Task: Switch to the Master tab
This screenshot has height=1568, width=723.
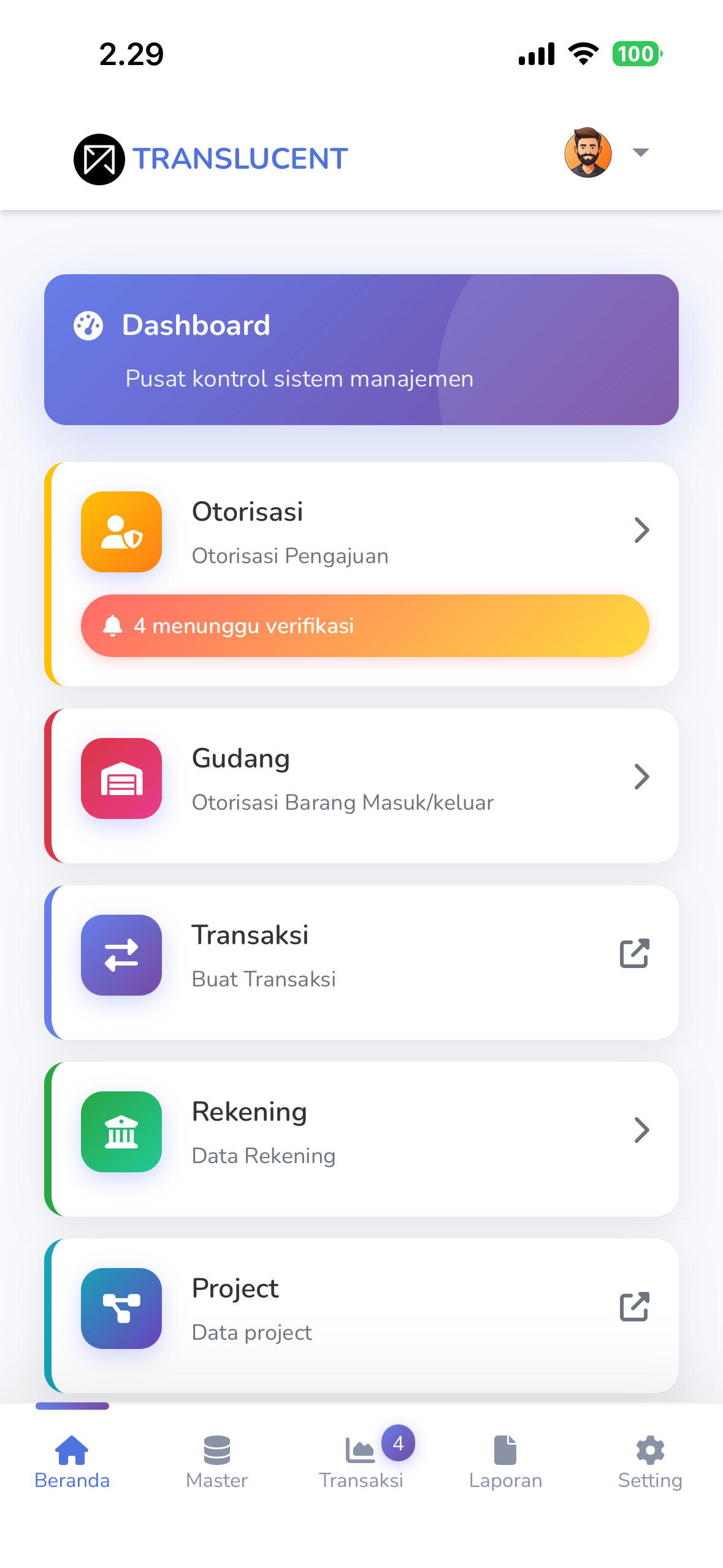Action: [216, 1462]
